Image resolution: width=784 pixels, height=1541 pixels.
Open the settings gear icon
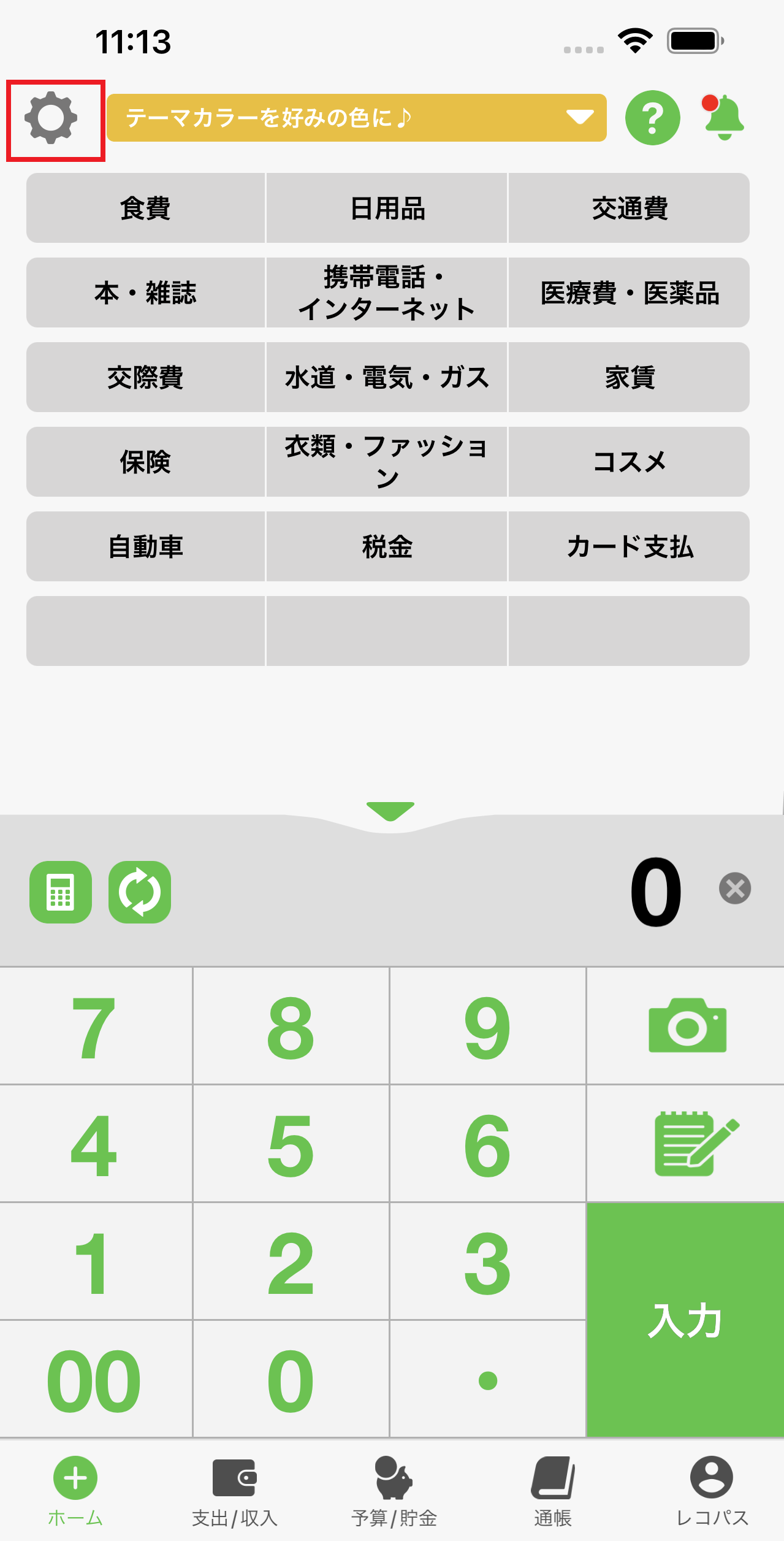tap(51, 118)
